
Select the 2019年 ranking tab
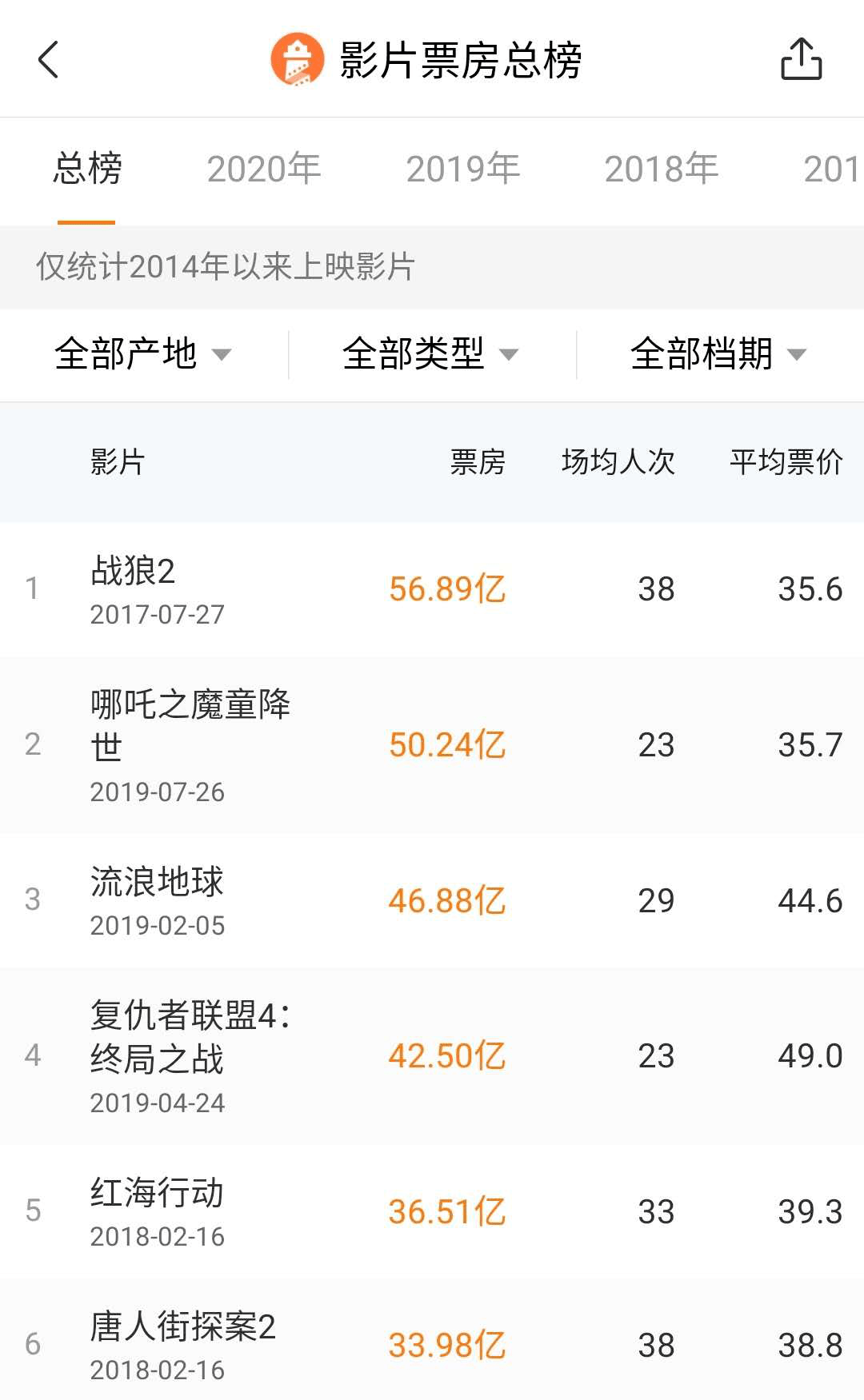click(462, 170)
